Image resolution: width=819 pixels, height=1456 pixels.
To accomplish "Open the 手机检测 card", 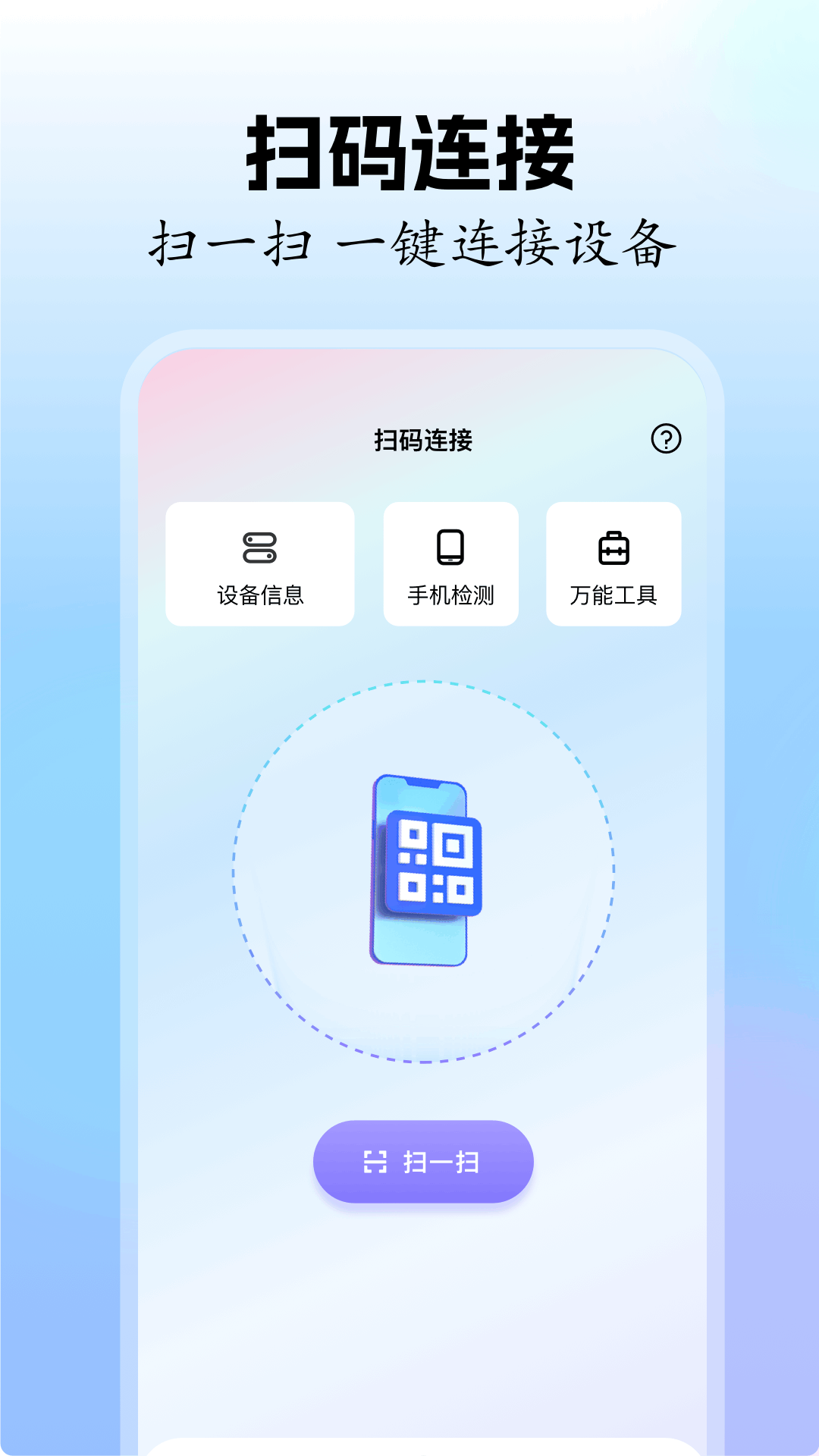I will [451, 564].
